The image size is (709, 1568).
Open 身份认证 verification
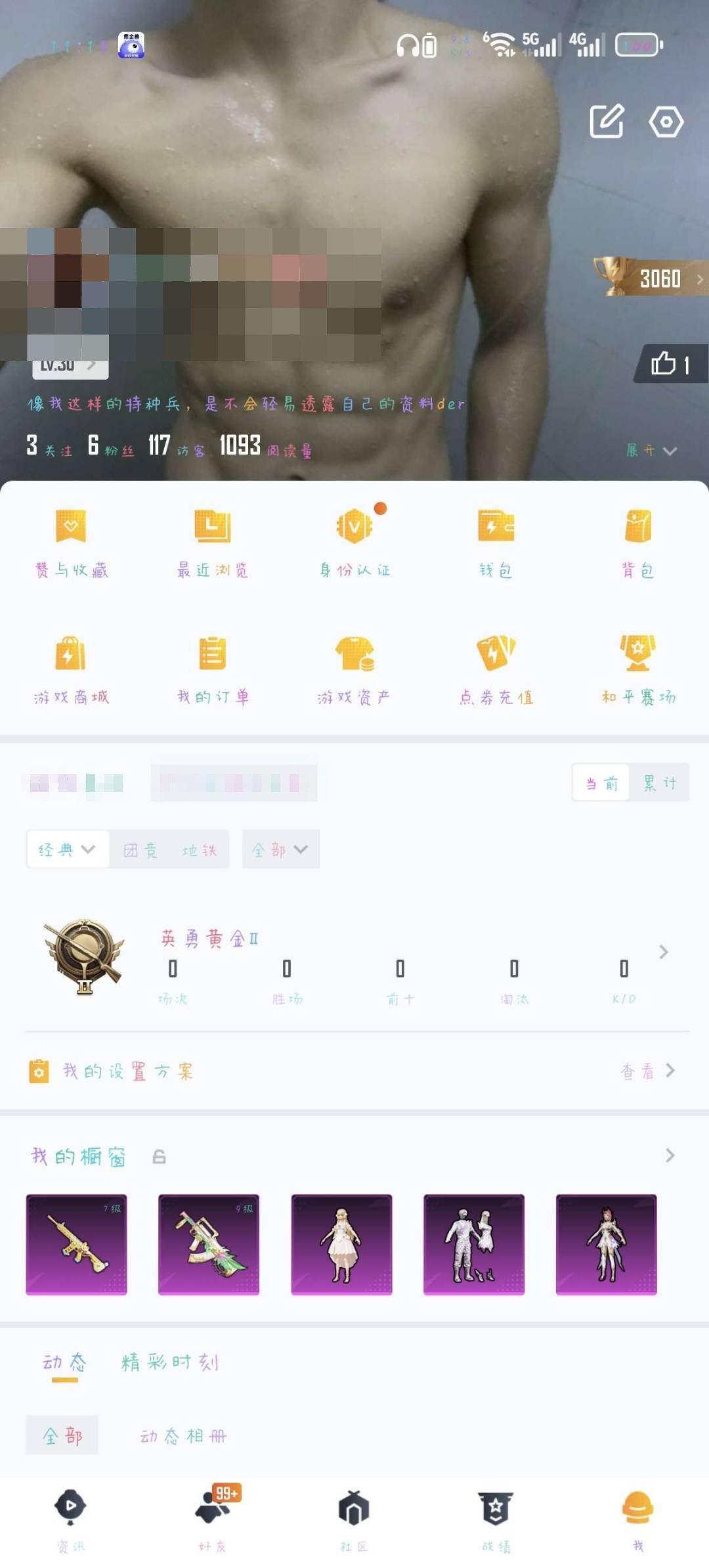(x=354, y=542)
